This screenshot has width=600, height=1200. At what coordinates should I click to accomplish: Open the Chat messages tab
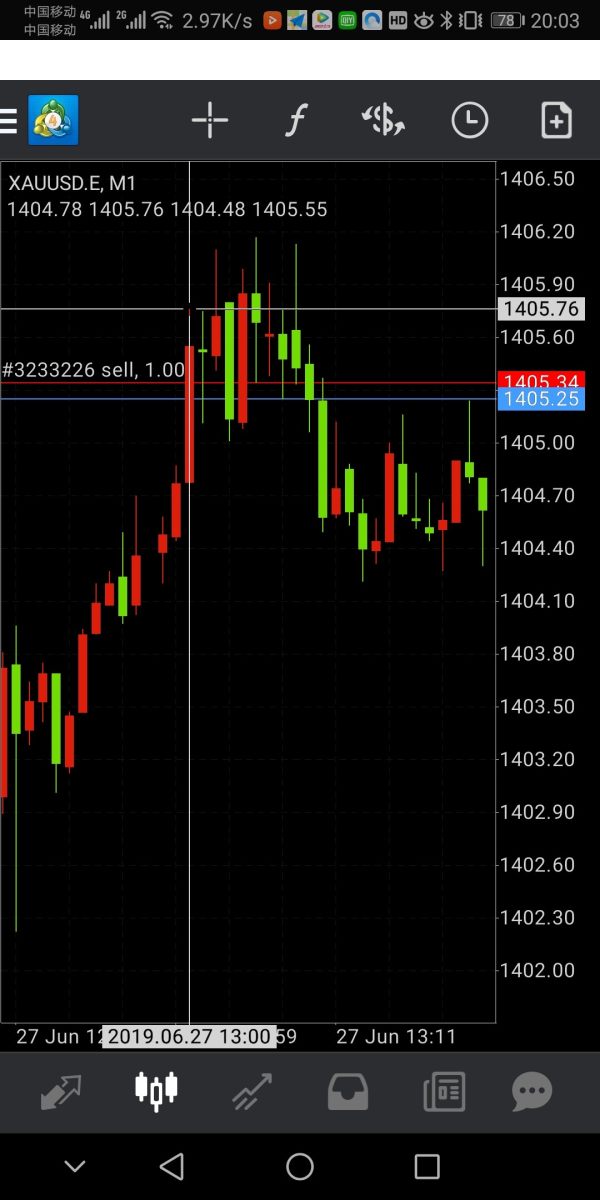point(532,1092)
